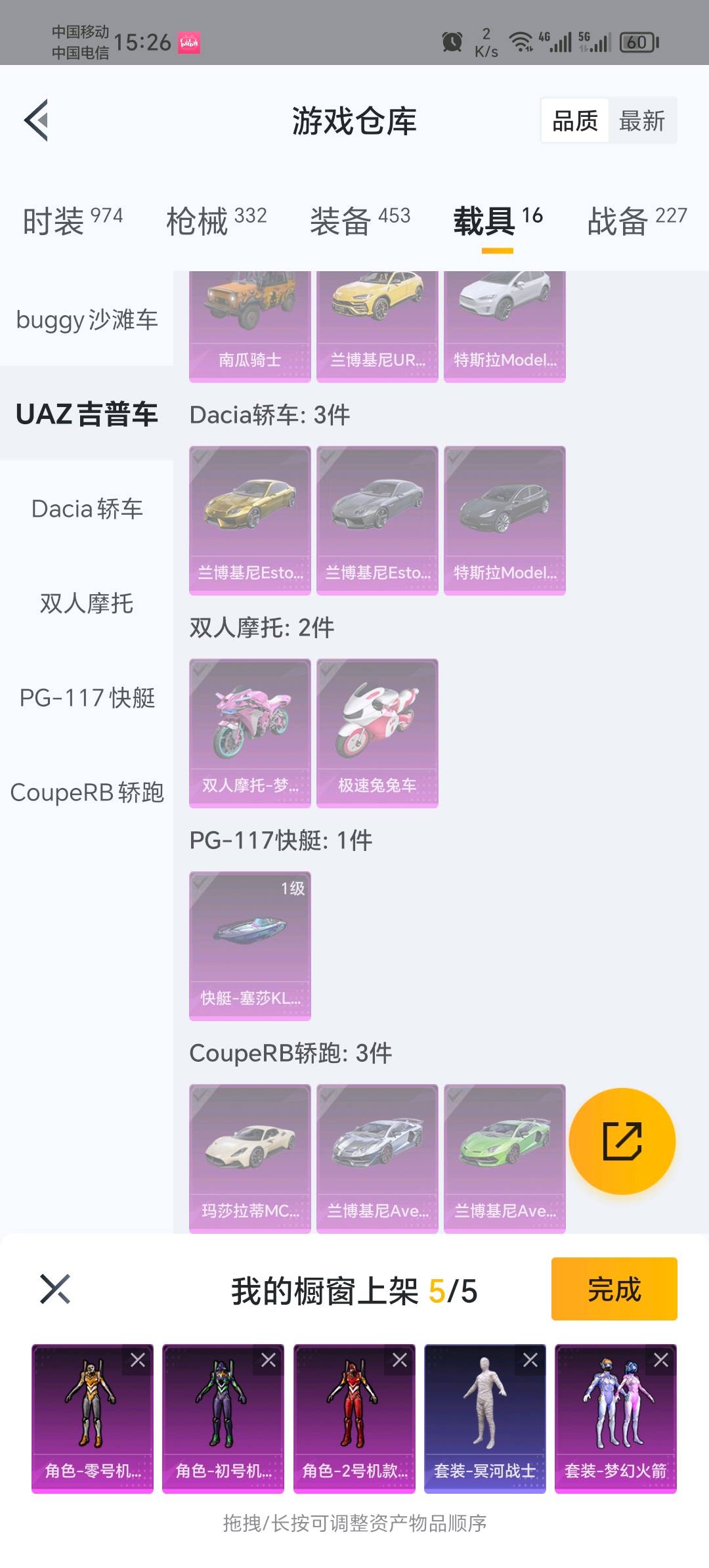The image size is (709, 1568).
Task: Sort items by 品质
Action: 575,121
